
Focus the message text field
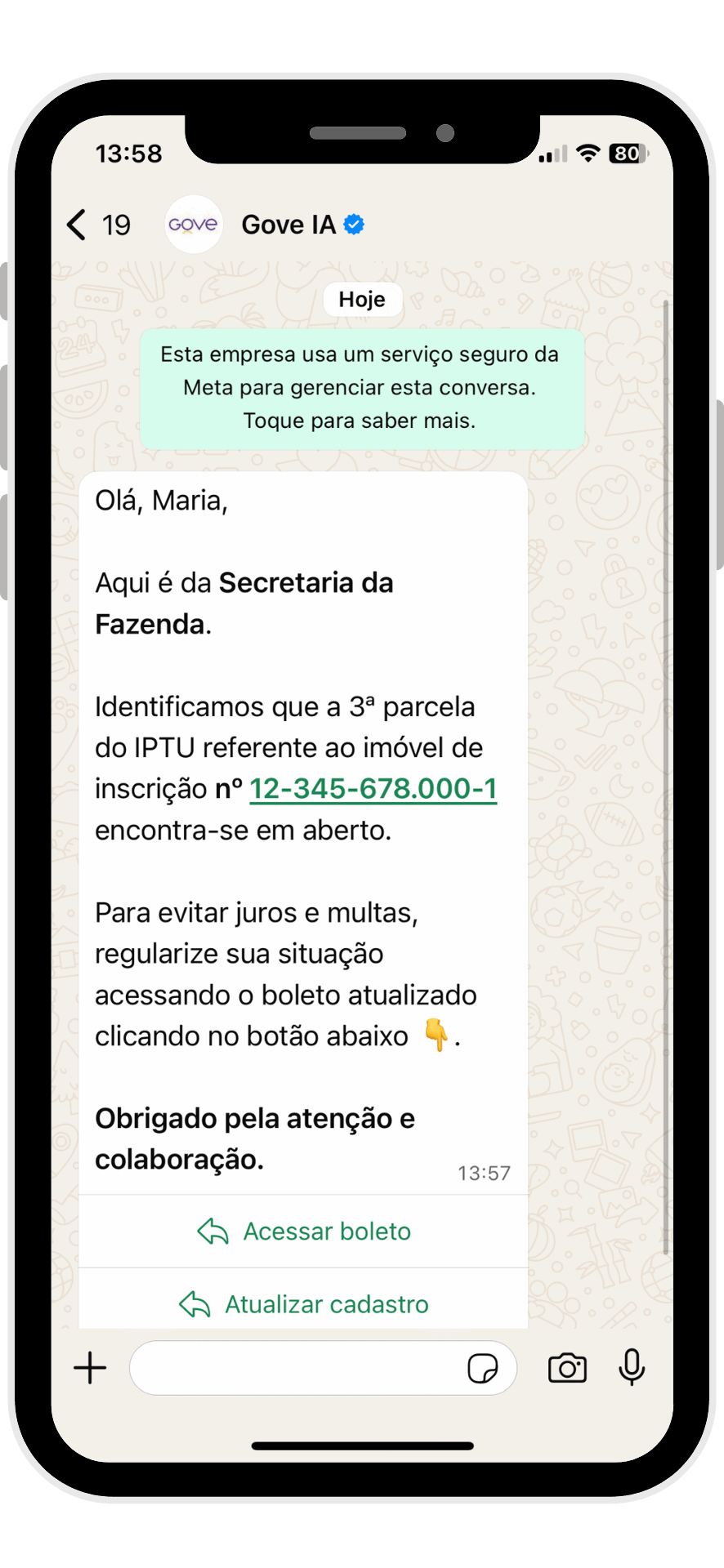pyautogui.click(x=294, y=1368)
